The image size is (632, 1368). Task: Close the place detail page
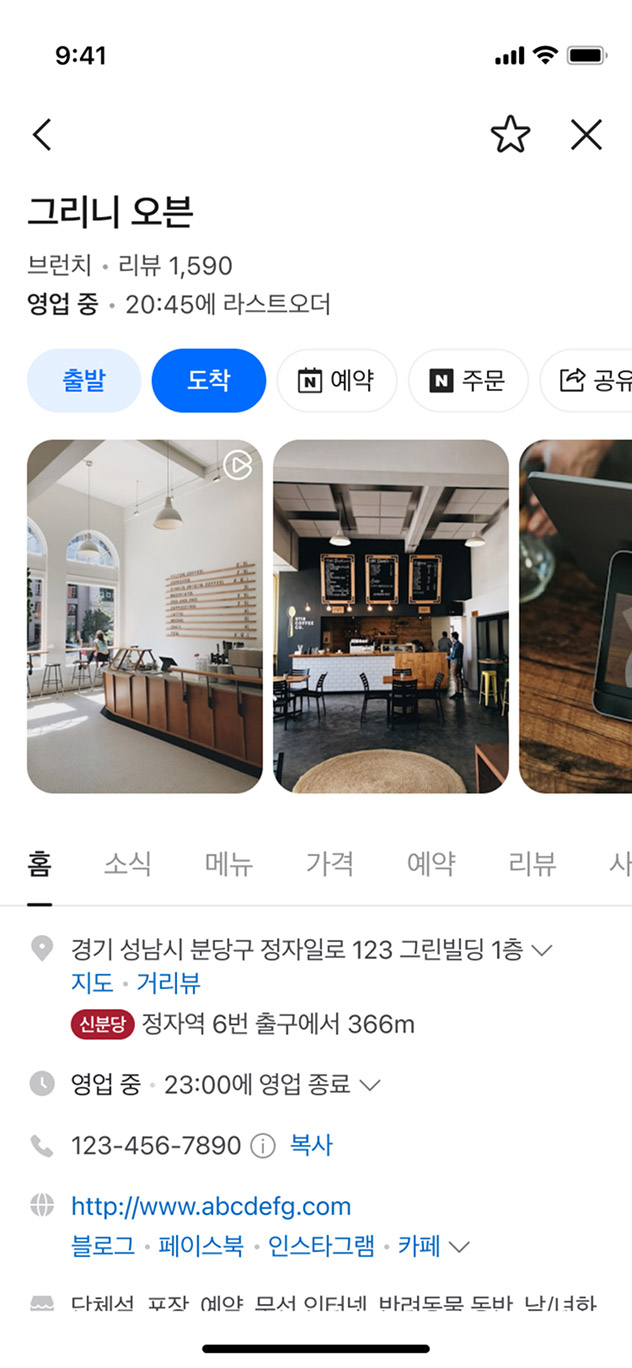(586, 135)
